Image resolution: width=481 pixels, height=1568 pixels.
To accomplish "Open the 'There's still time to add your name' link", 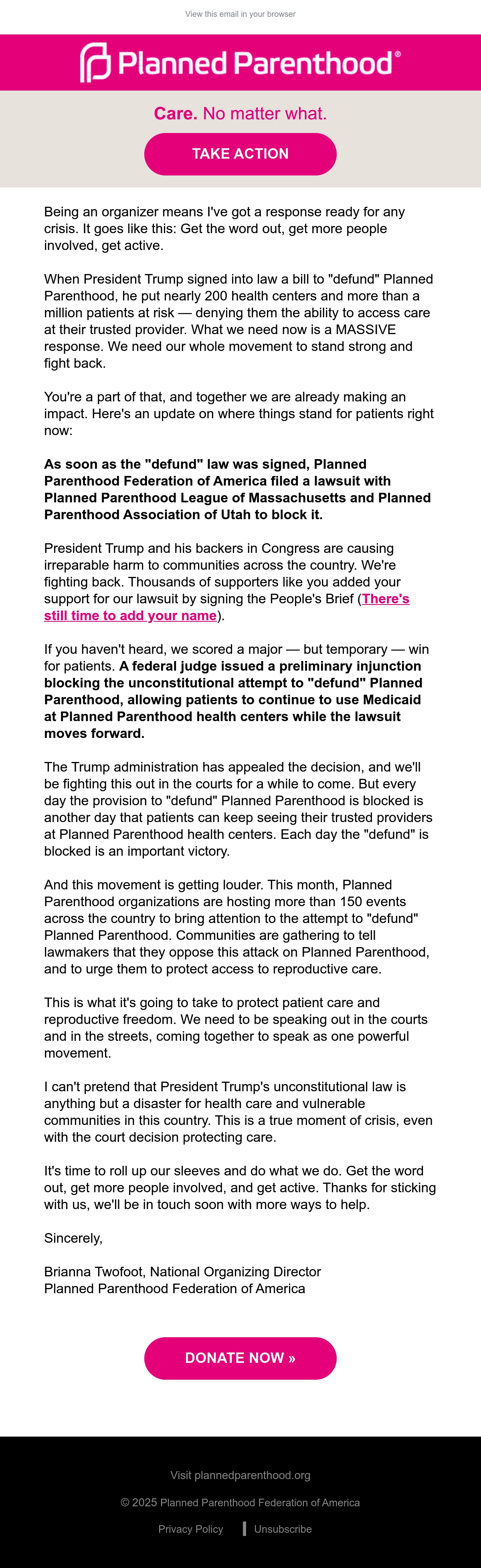I will tap(226, 607).
